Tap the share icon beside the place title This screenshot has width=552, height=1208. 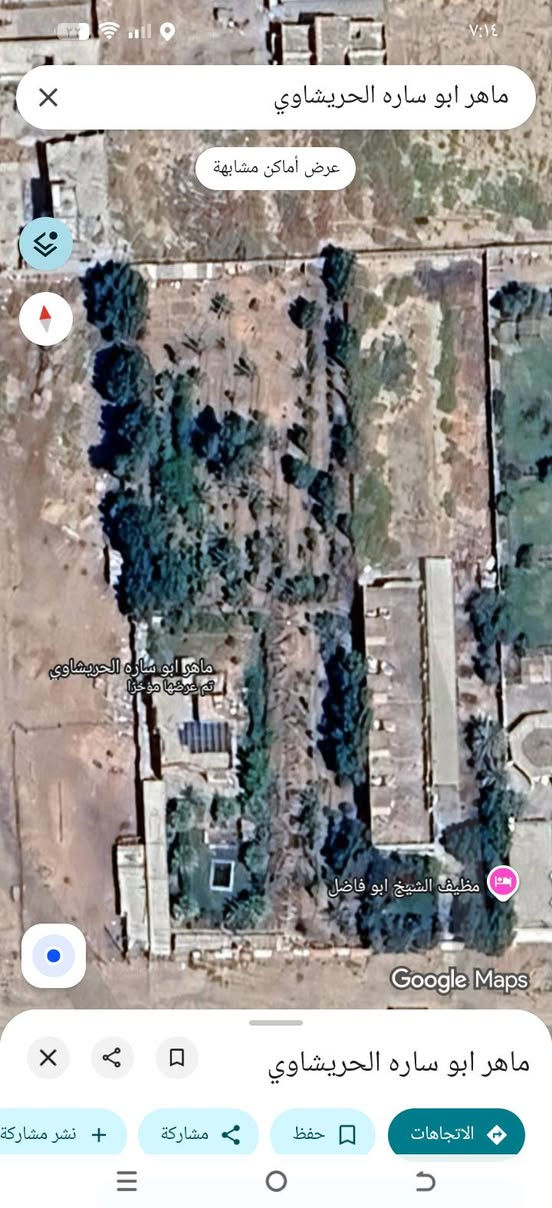[x=112, y=1058]
